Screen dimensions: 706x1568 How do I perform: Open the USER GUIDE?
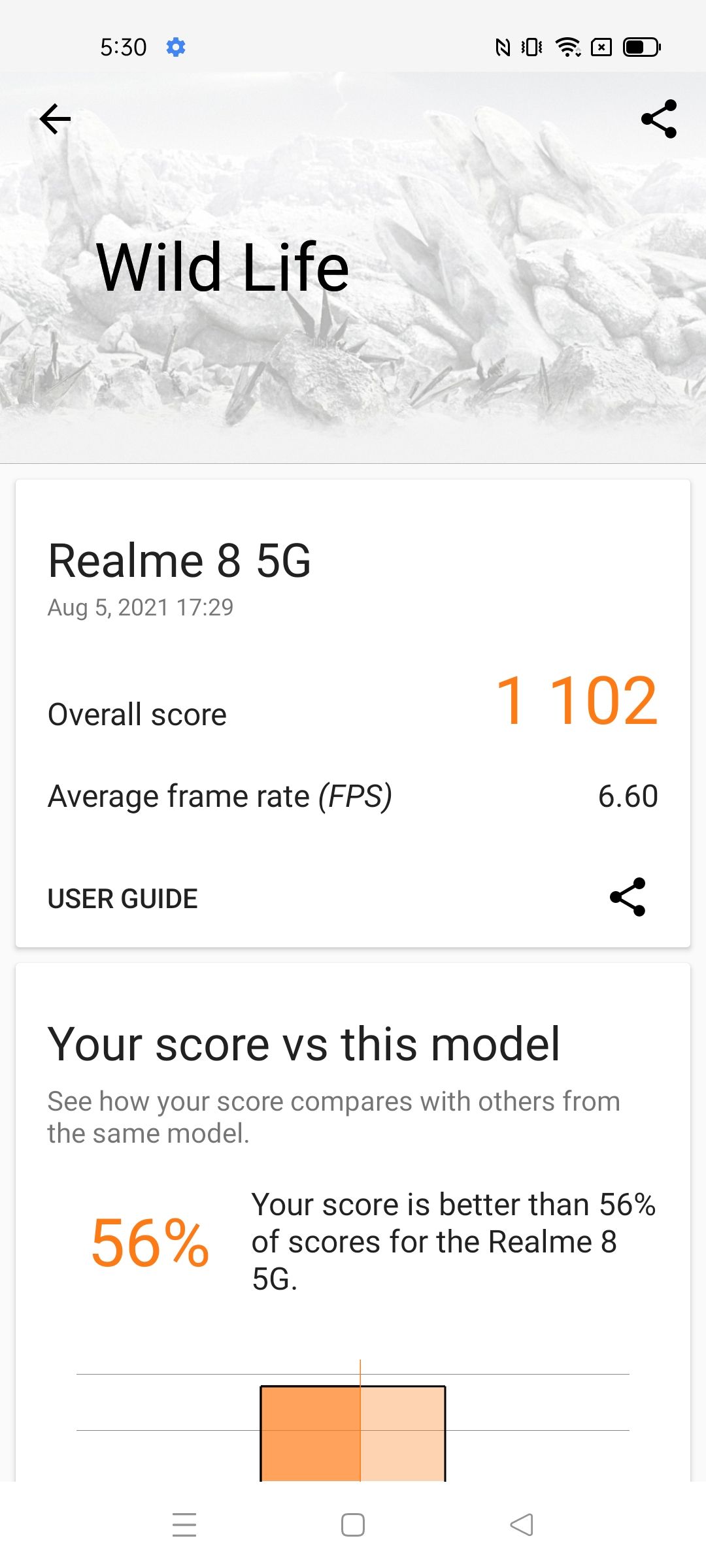click(x=122, y=898)
